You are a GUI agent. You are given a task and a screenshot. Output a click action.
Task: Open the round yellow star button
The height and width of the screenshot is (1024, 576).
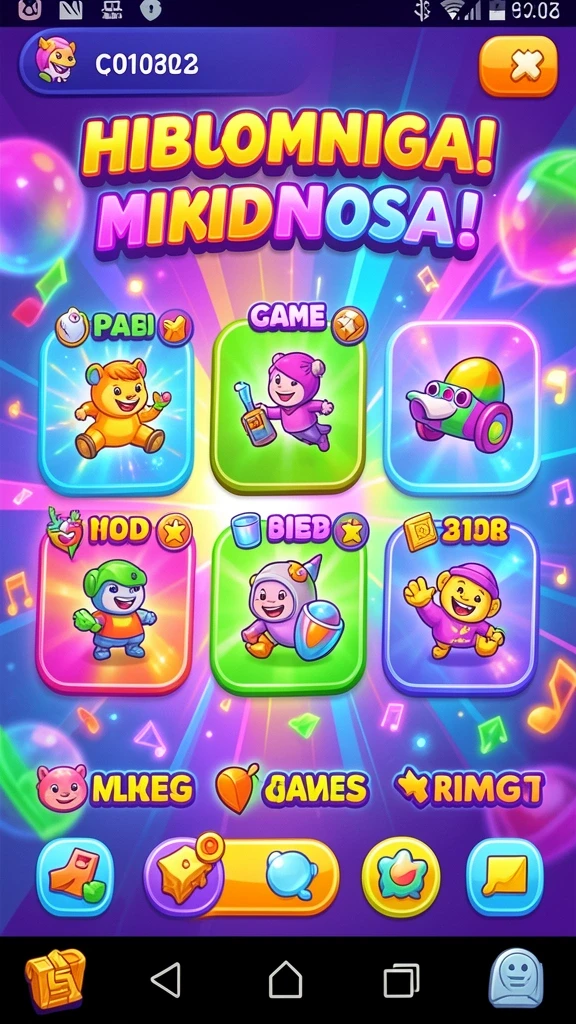(400, 877)
